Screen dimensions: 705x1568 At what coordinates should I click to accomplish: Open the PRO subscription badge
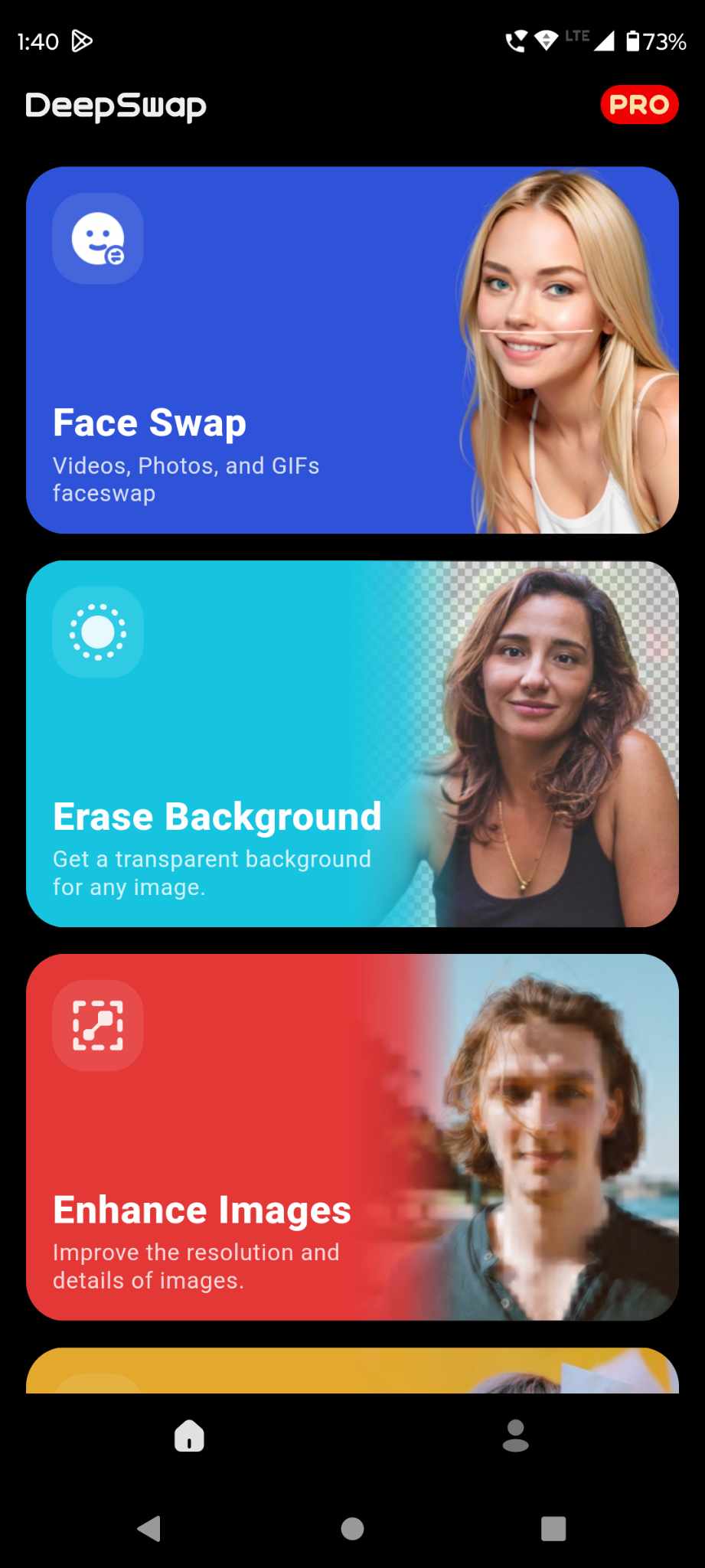640,104
